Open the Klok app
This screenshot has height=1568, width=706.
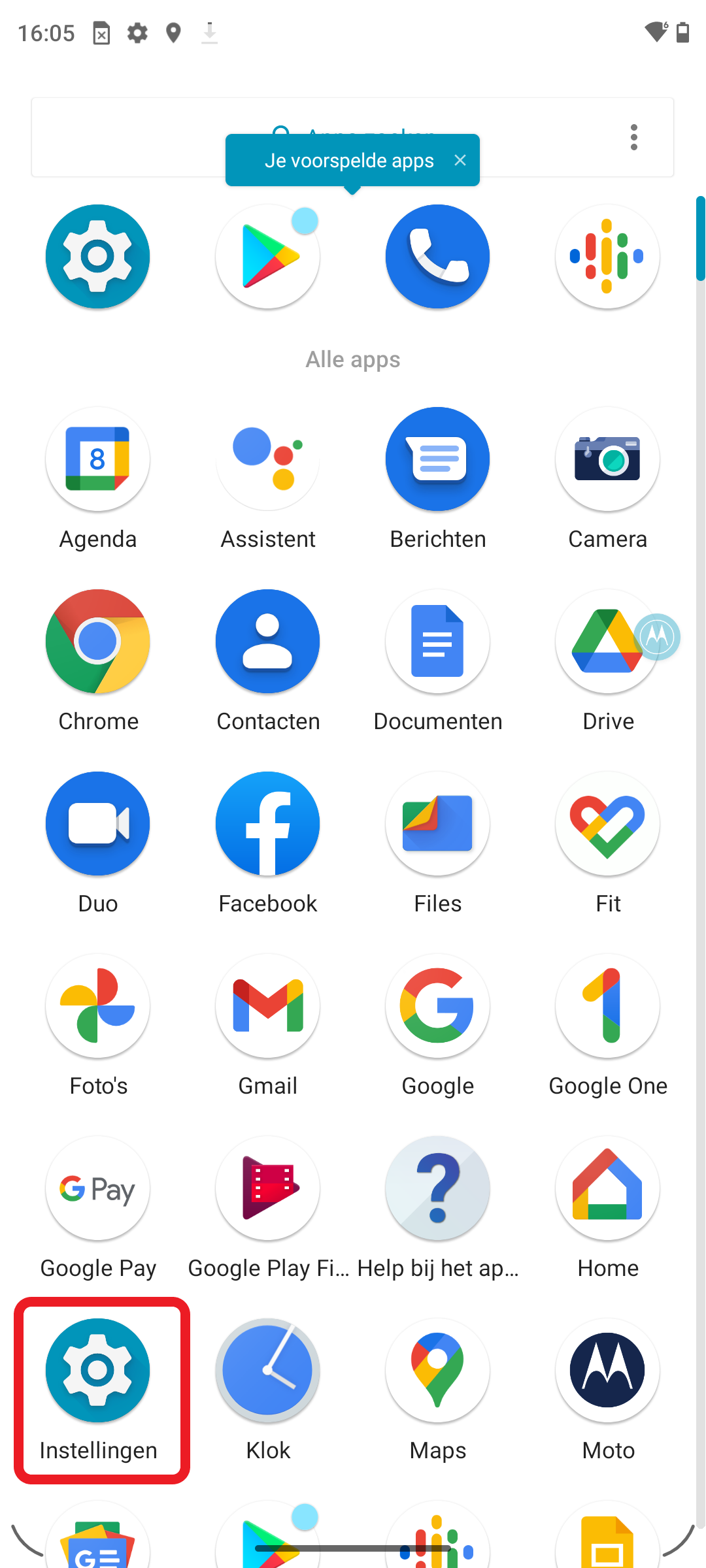coord(268,1371)
